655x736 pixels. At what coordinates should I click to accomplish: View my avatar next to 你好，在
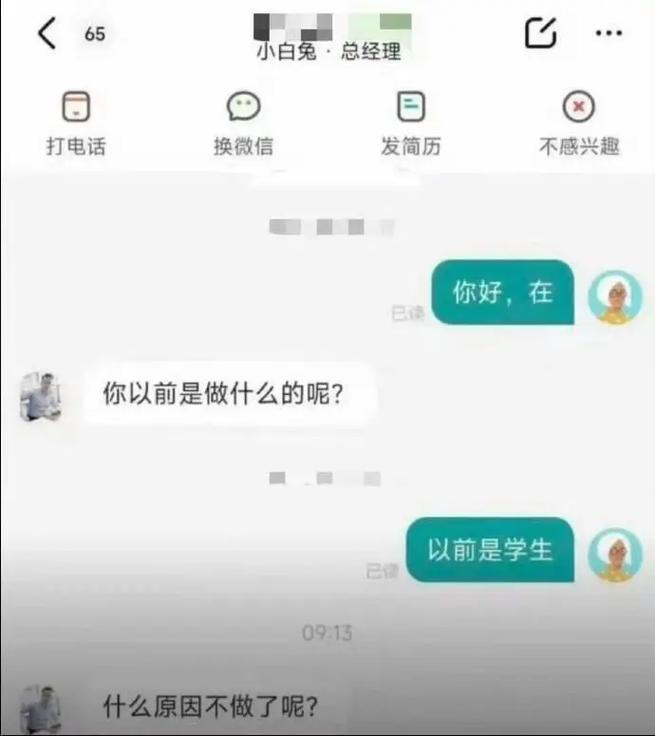(x=614, y=297)
